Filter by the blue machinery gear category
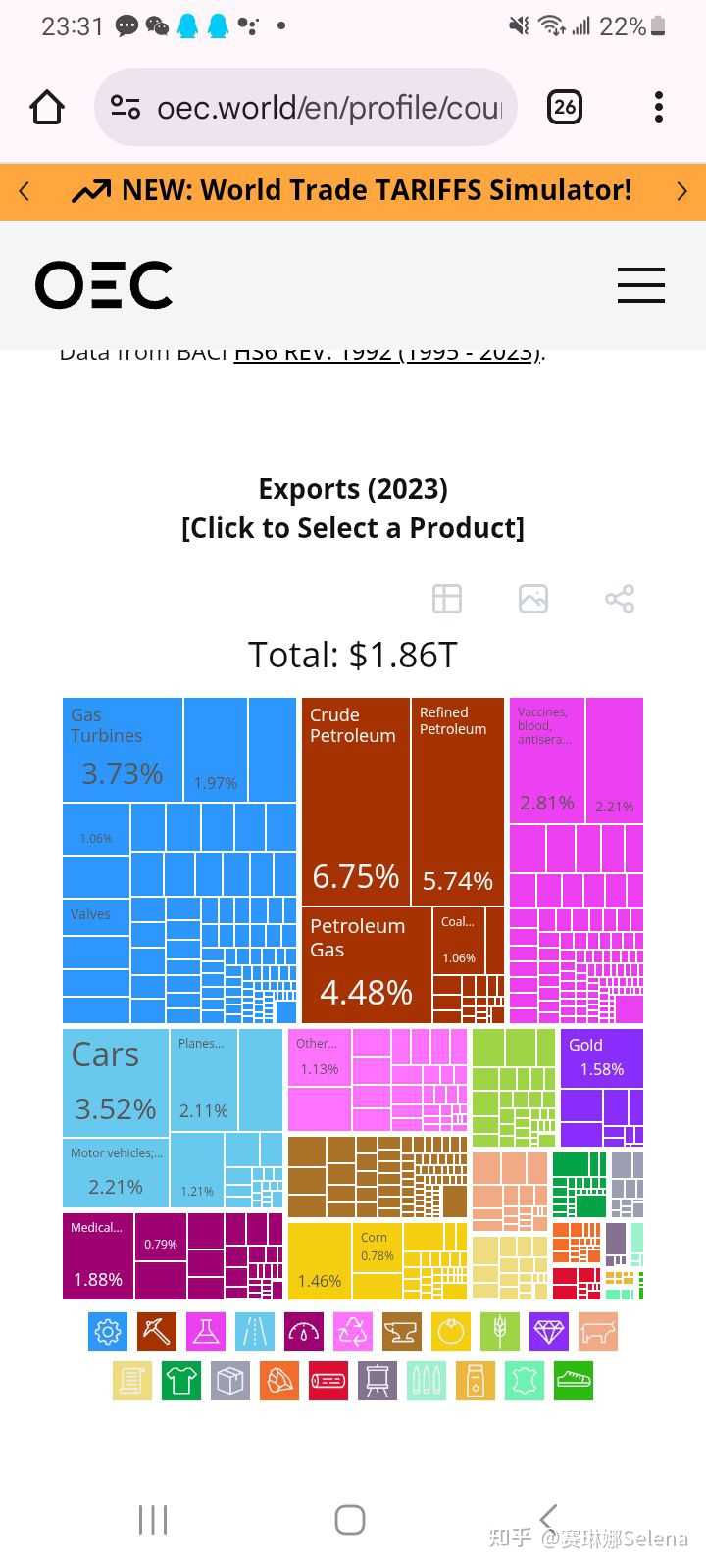This screenshot has width=706, height=1568. pyautogui.click(x=108, y=1332)
